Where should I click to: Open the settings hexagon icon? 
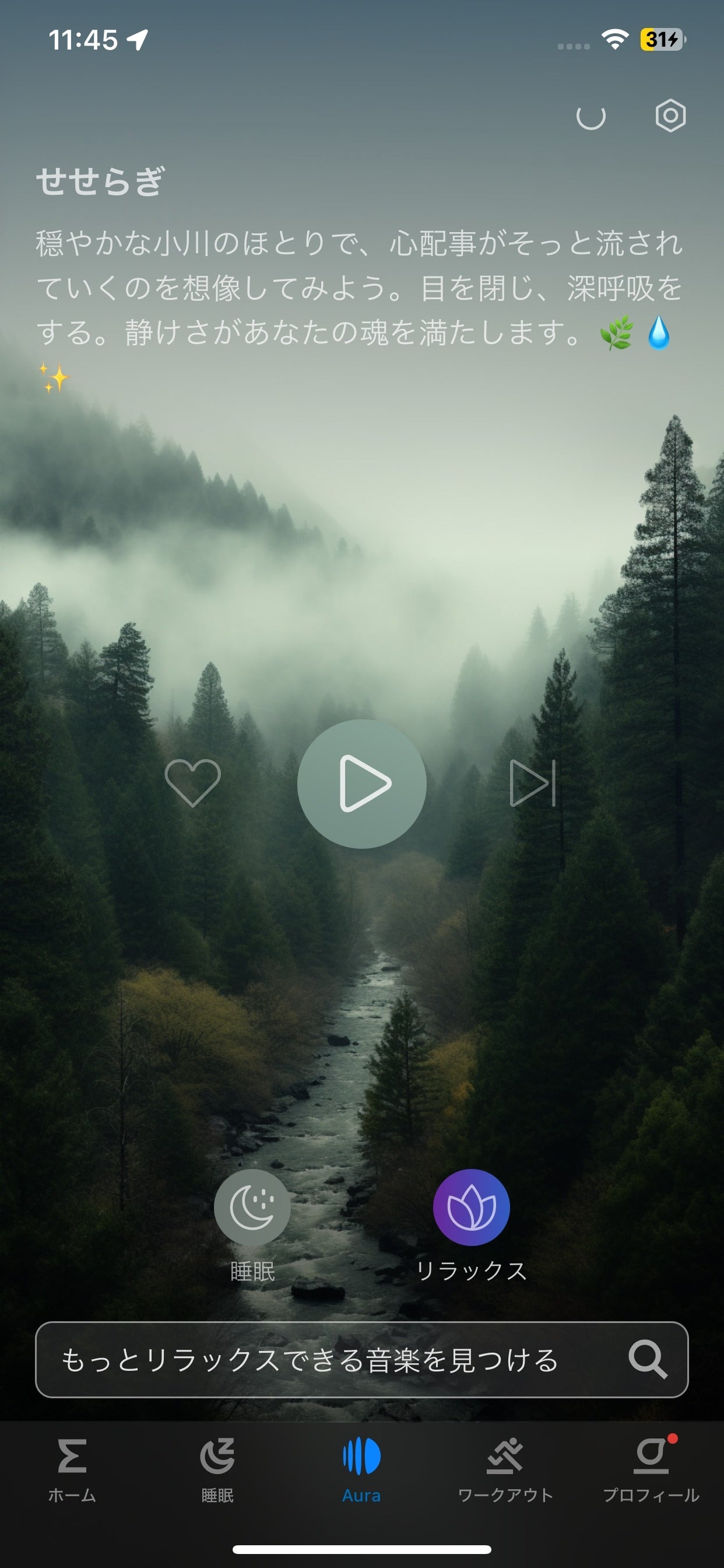(670, 116)
